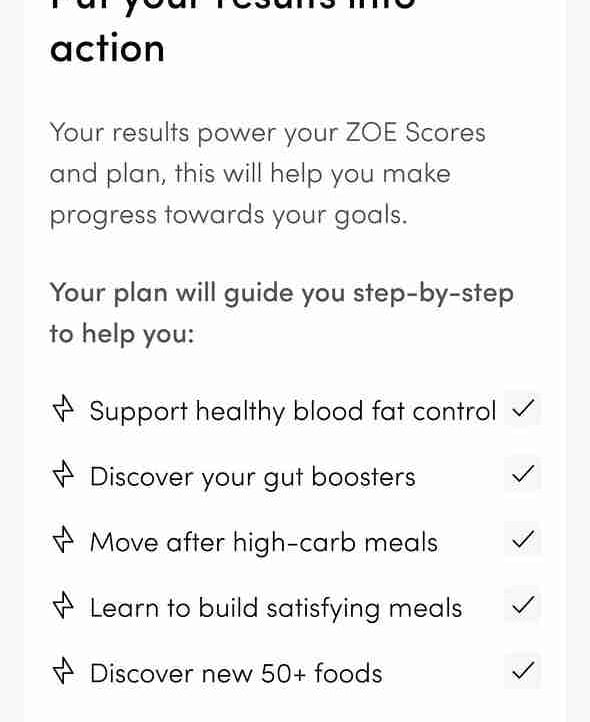Image resolution: width=590 pixels, height=722 pixels.
Task: Toggle the Move after high-carb meals checkmark
Action: click(x=523, y=539)
